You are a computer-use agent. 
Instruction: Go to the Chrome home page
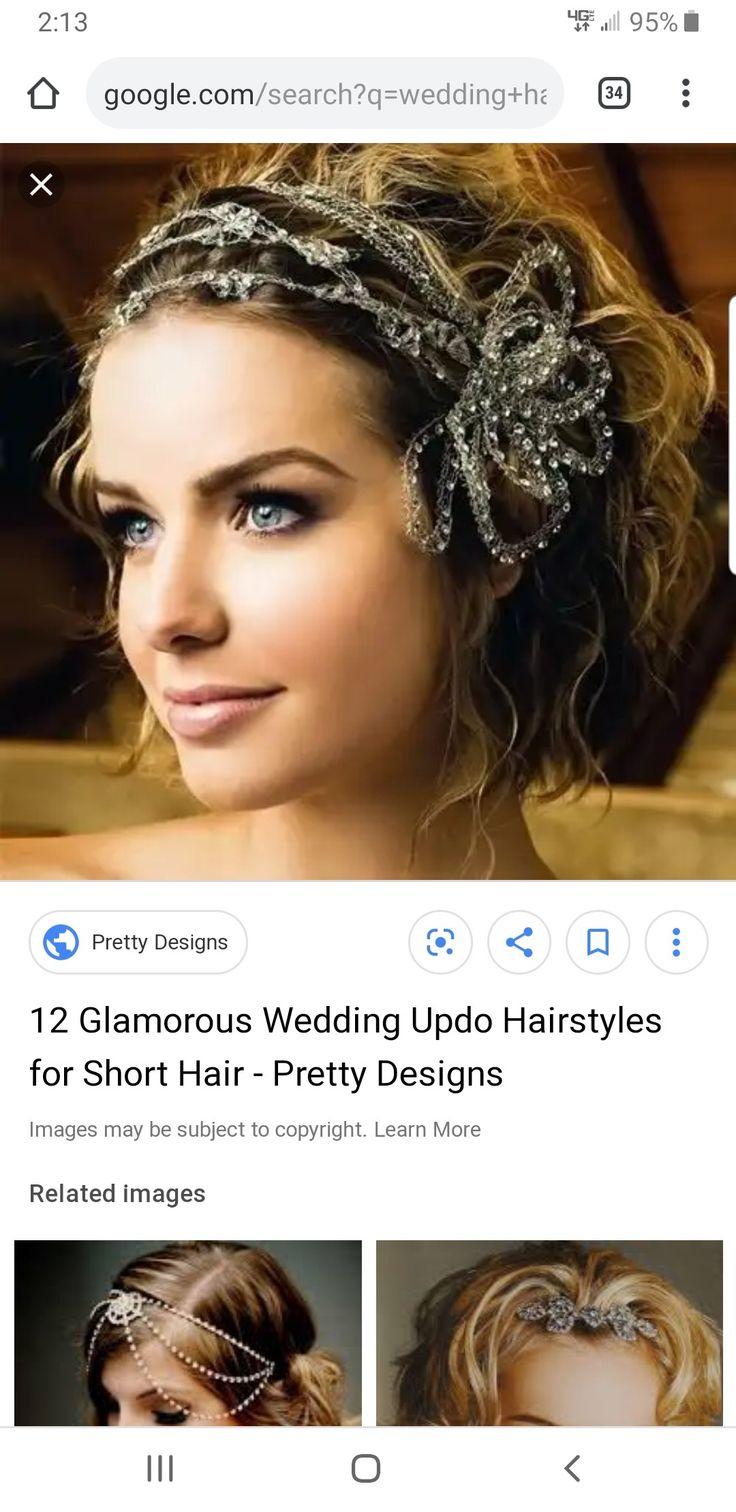pos(43,93)
